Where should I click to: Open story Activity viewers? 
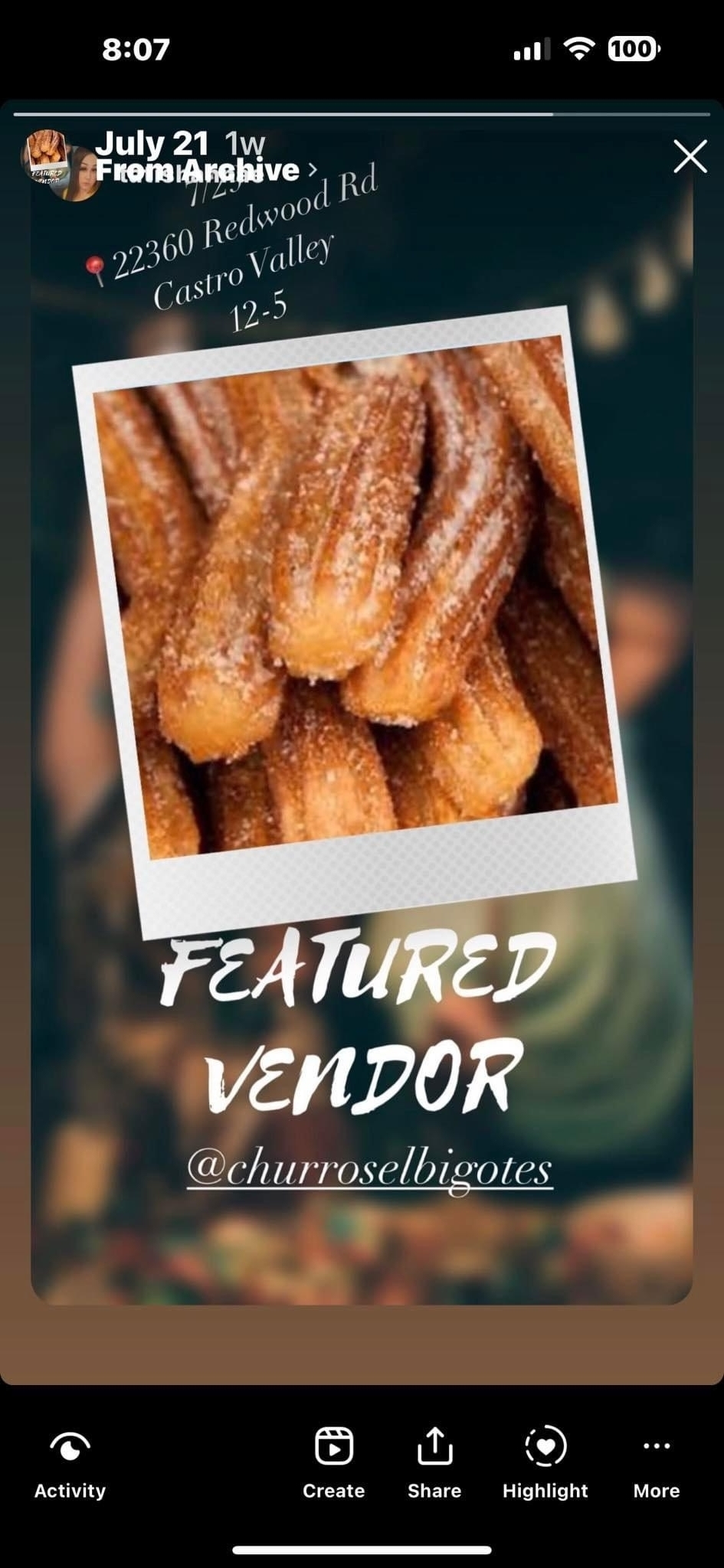coord(70,1464)
